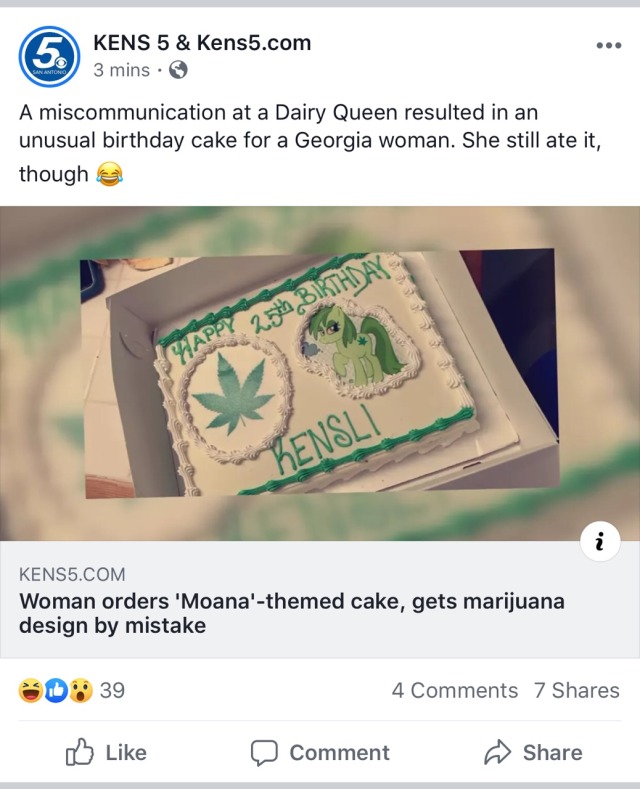640x789 pixels.
Task: Open KENS 5 profile picture
Action: pos(49,57)
